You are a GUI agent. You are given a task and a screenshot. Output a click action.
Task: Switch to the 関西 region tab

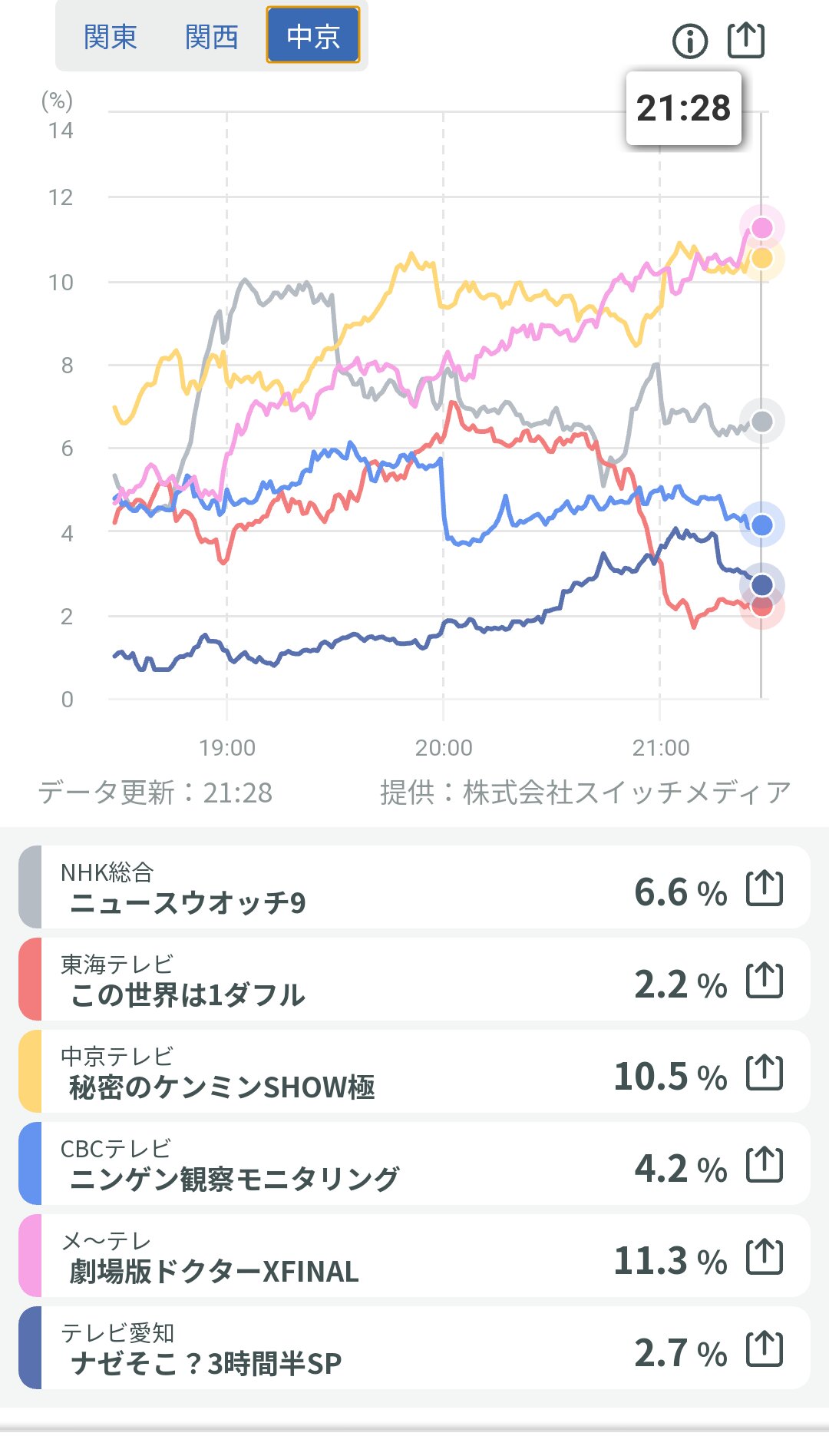[212, 36]
